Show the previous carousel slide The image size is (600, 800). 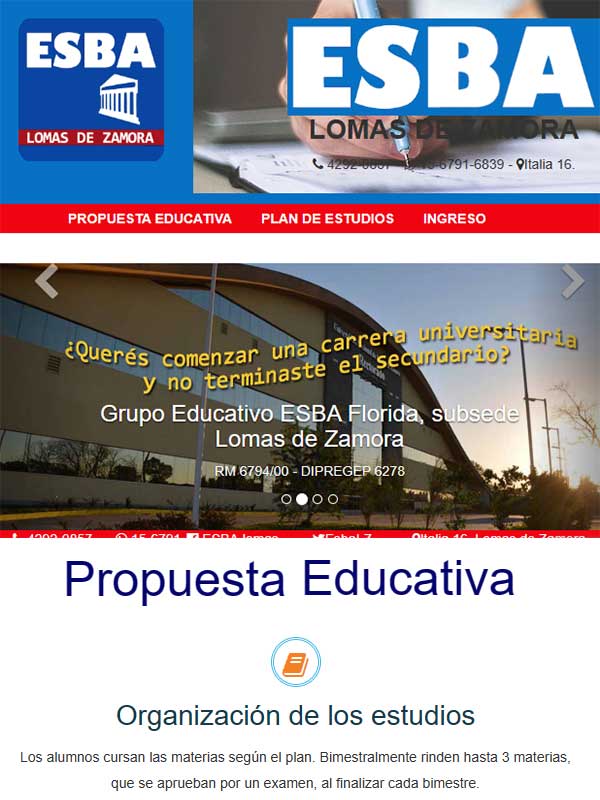pos(46,282)
